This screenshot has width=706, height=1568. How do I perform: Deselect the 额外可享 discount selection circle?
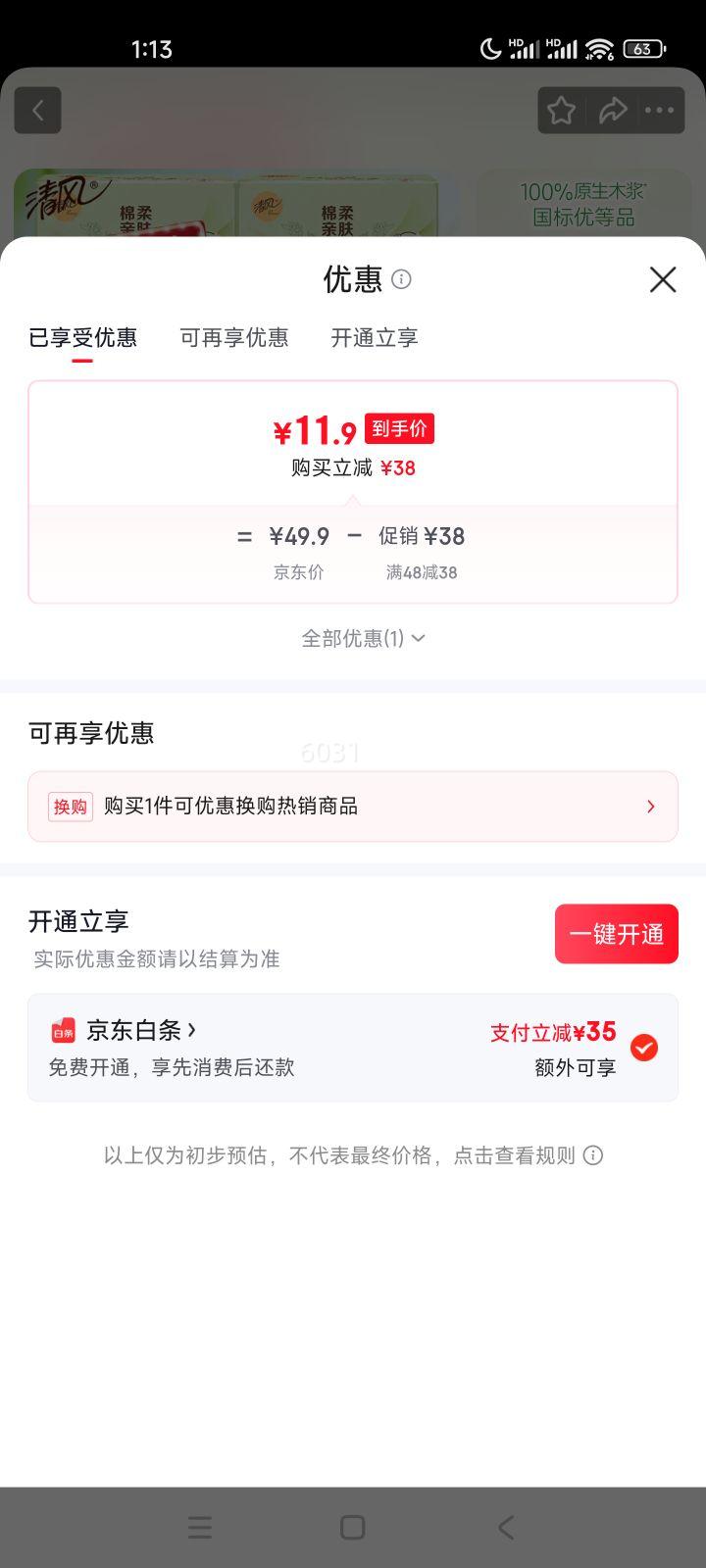pos(644,1048)
